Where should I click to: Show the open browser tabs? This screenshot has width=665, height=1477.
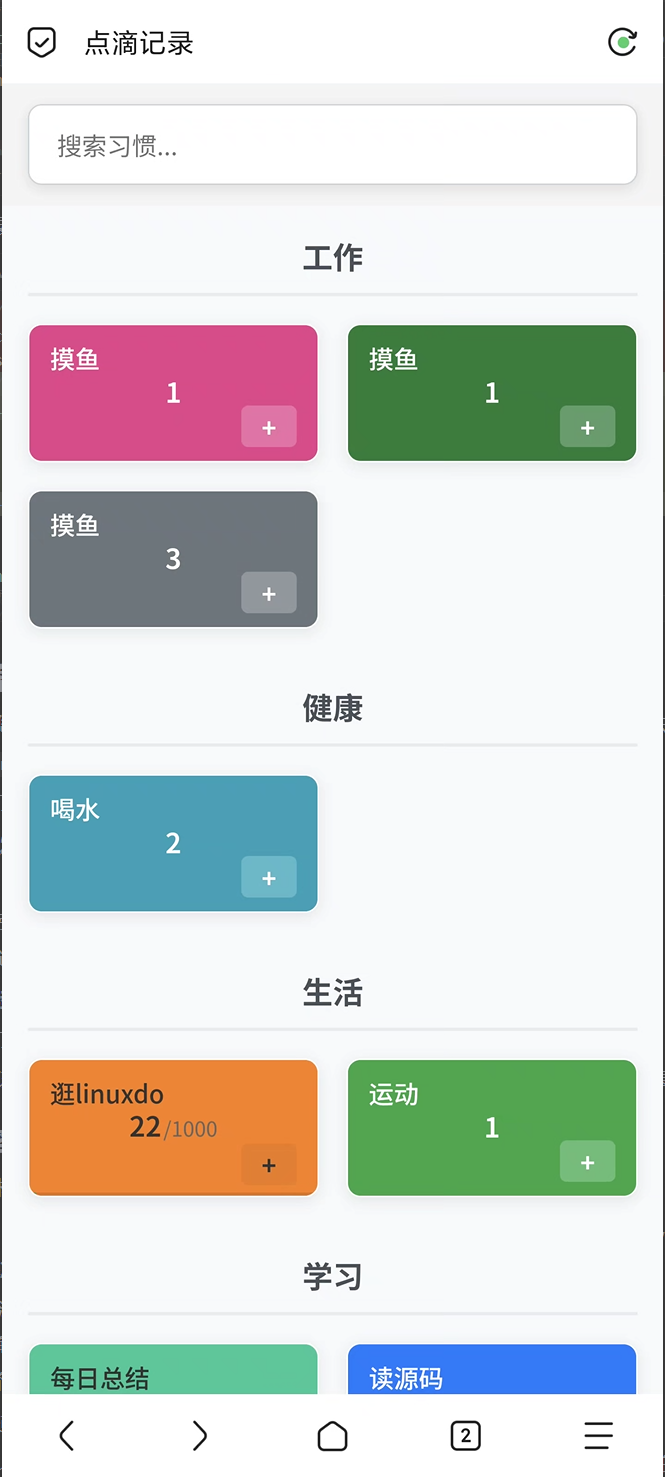click(465, 1436)
